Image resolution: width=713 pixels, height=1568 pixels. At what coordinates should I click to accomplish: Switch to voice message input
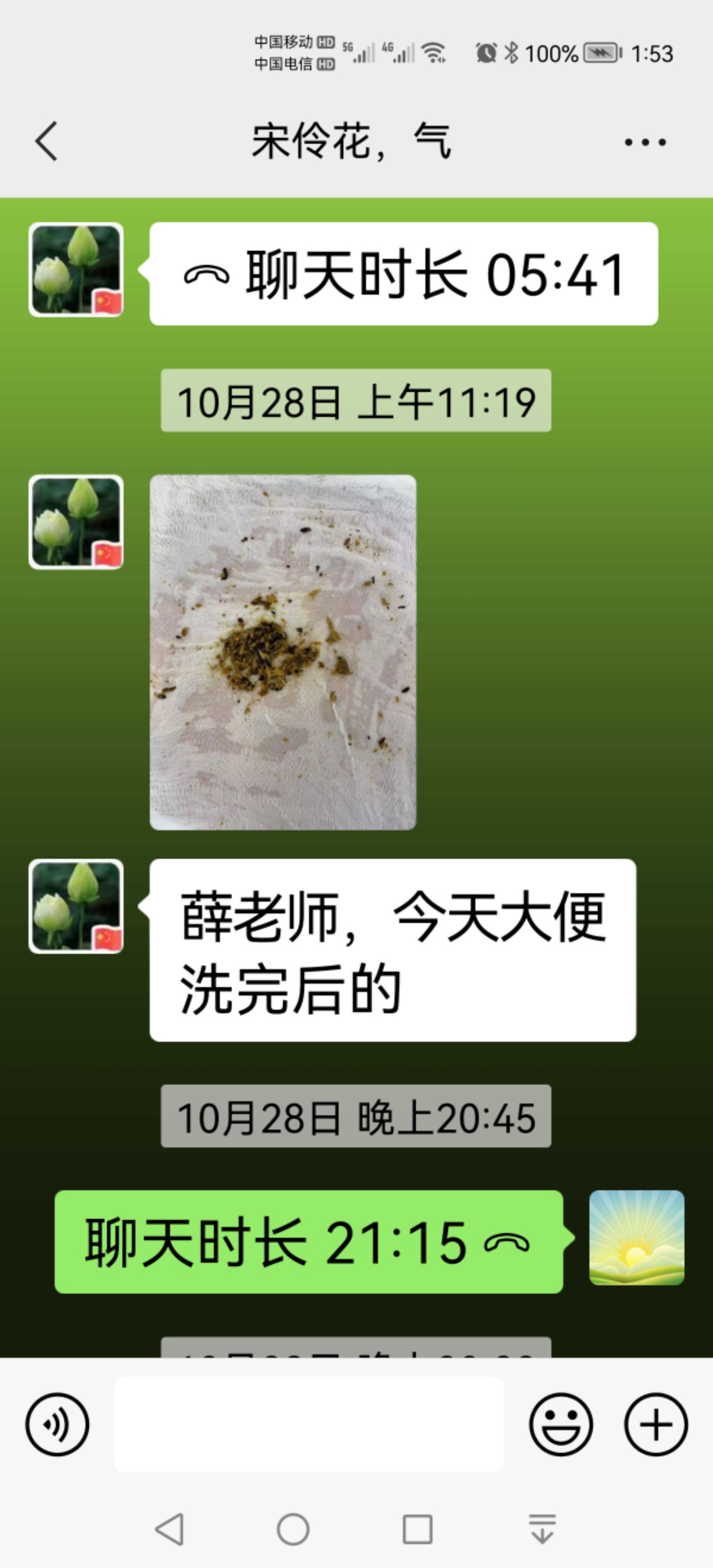coord(57,1424)
